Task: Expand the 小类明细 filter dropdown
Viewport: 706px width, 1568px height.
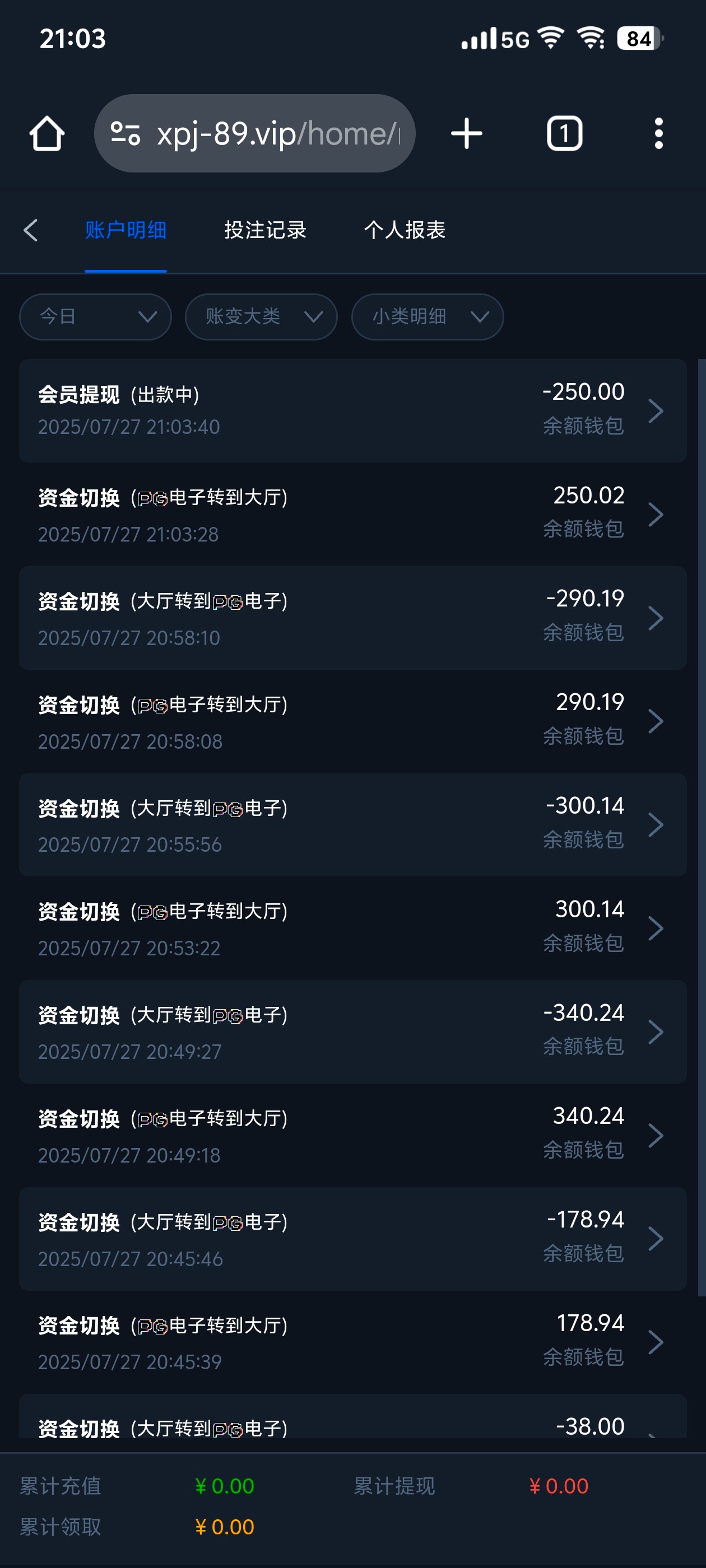Action: tap(427, 316)
